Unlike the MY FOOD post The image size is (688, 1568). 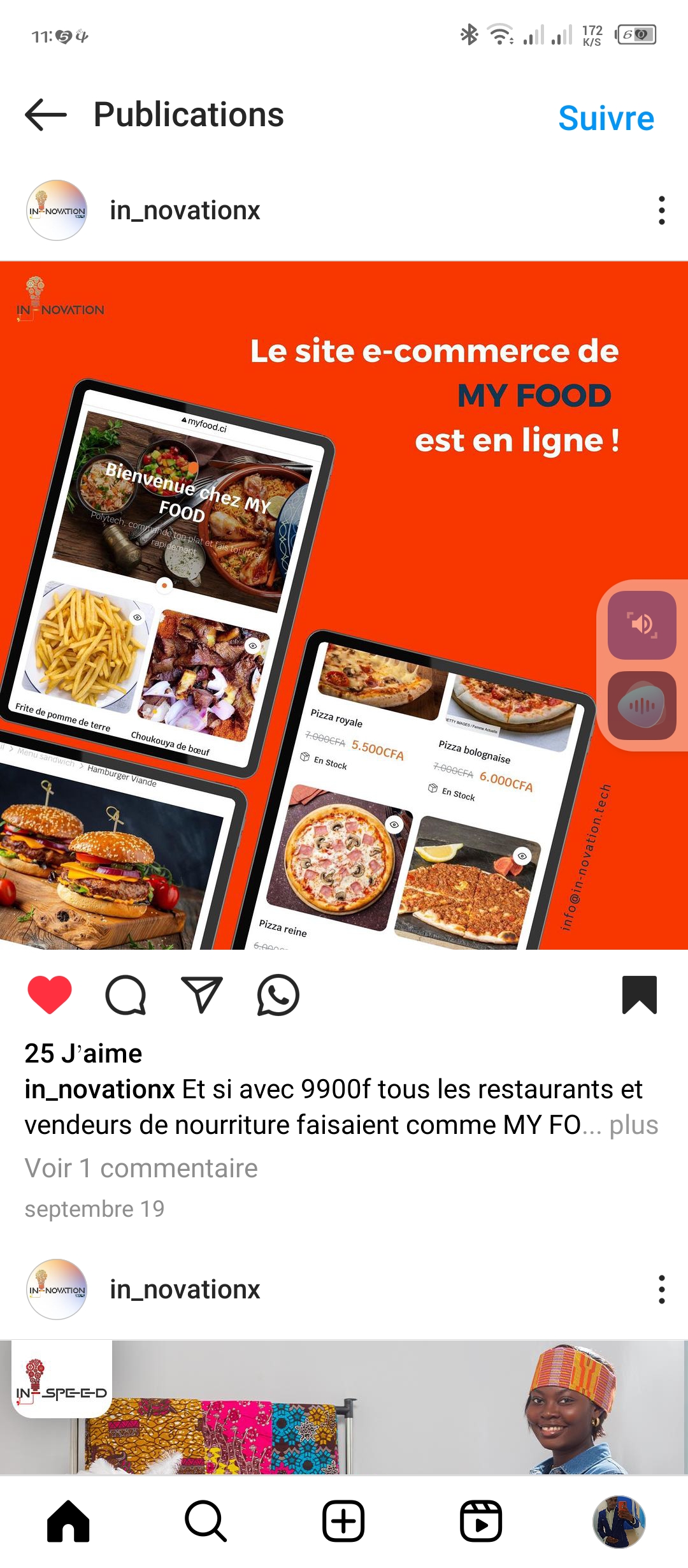[x=50, y=994]
